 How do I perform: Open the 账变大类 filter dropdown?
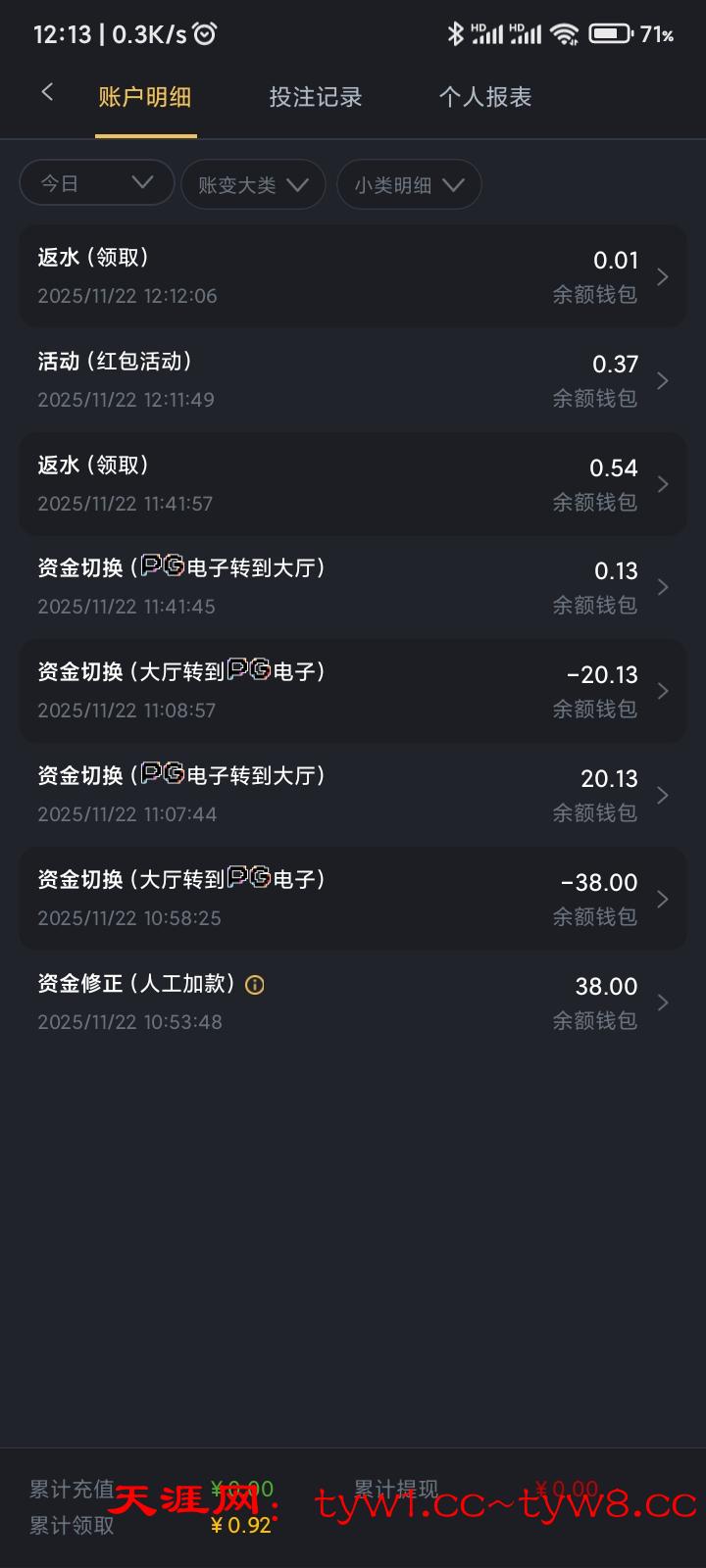click(x=253, y=185)
